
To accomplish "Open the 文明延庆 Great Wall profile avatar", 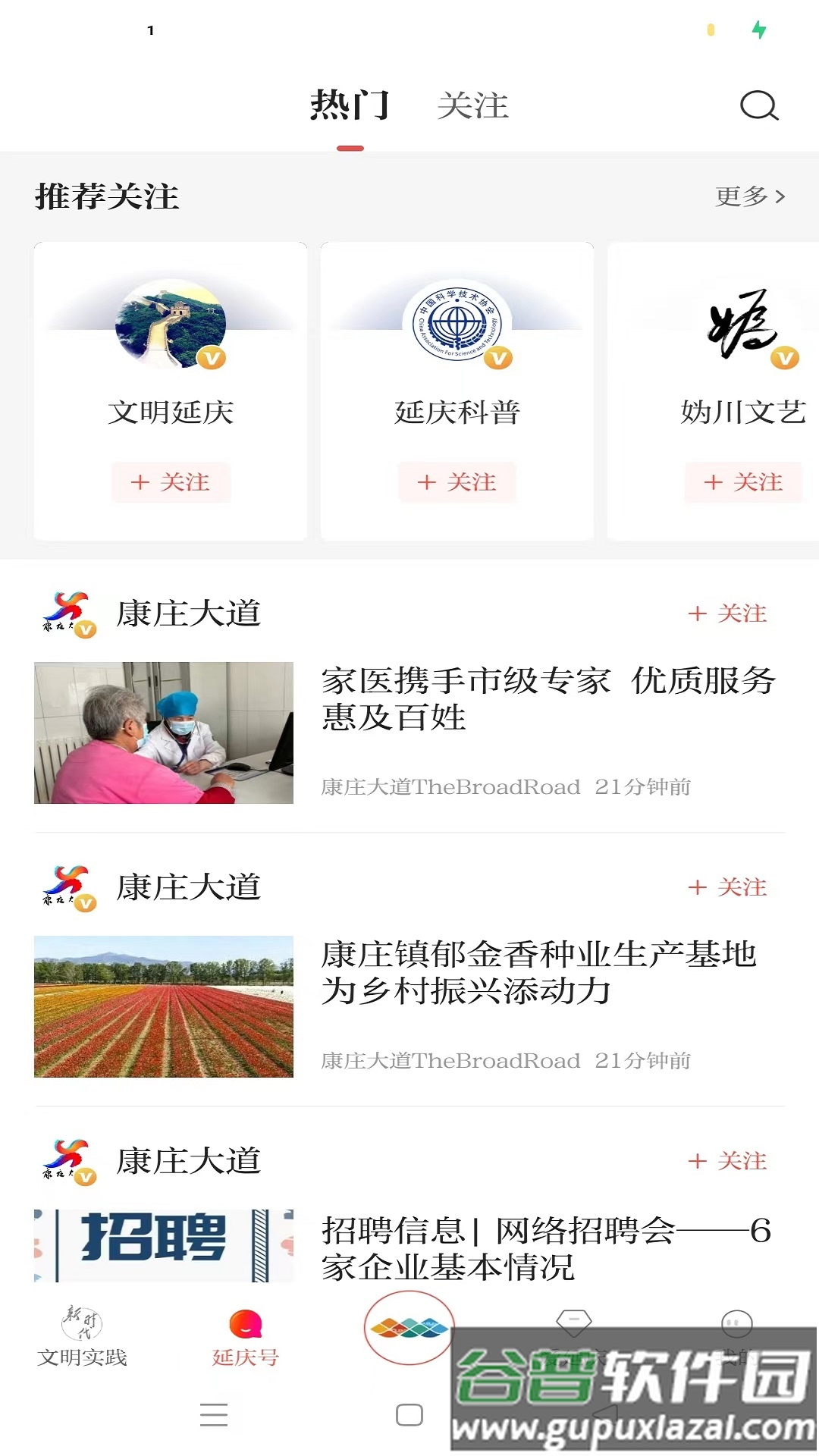I will [168, 325].
